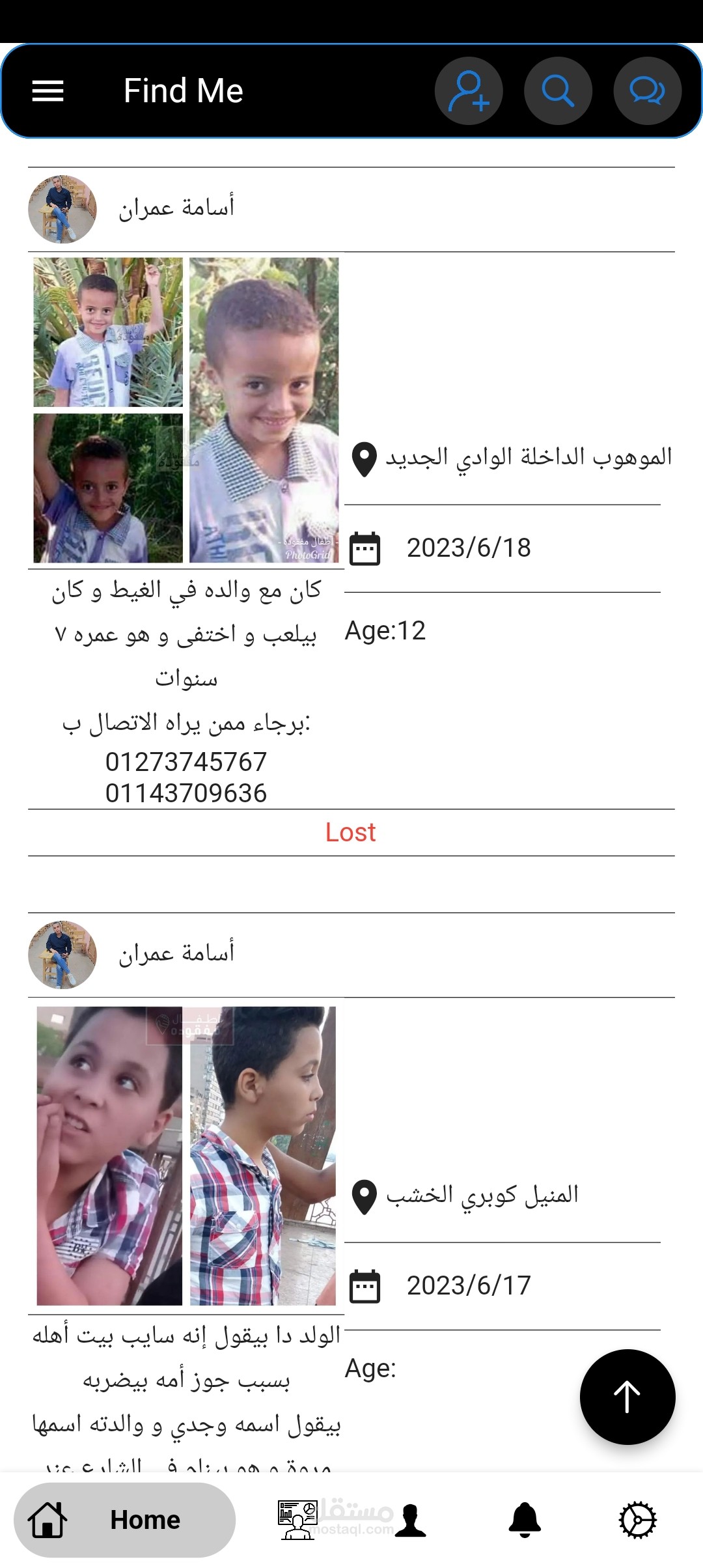The image size is (703, 1568).
Task: Open the settings gear tab
Action: (637, 1520)
